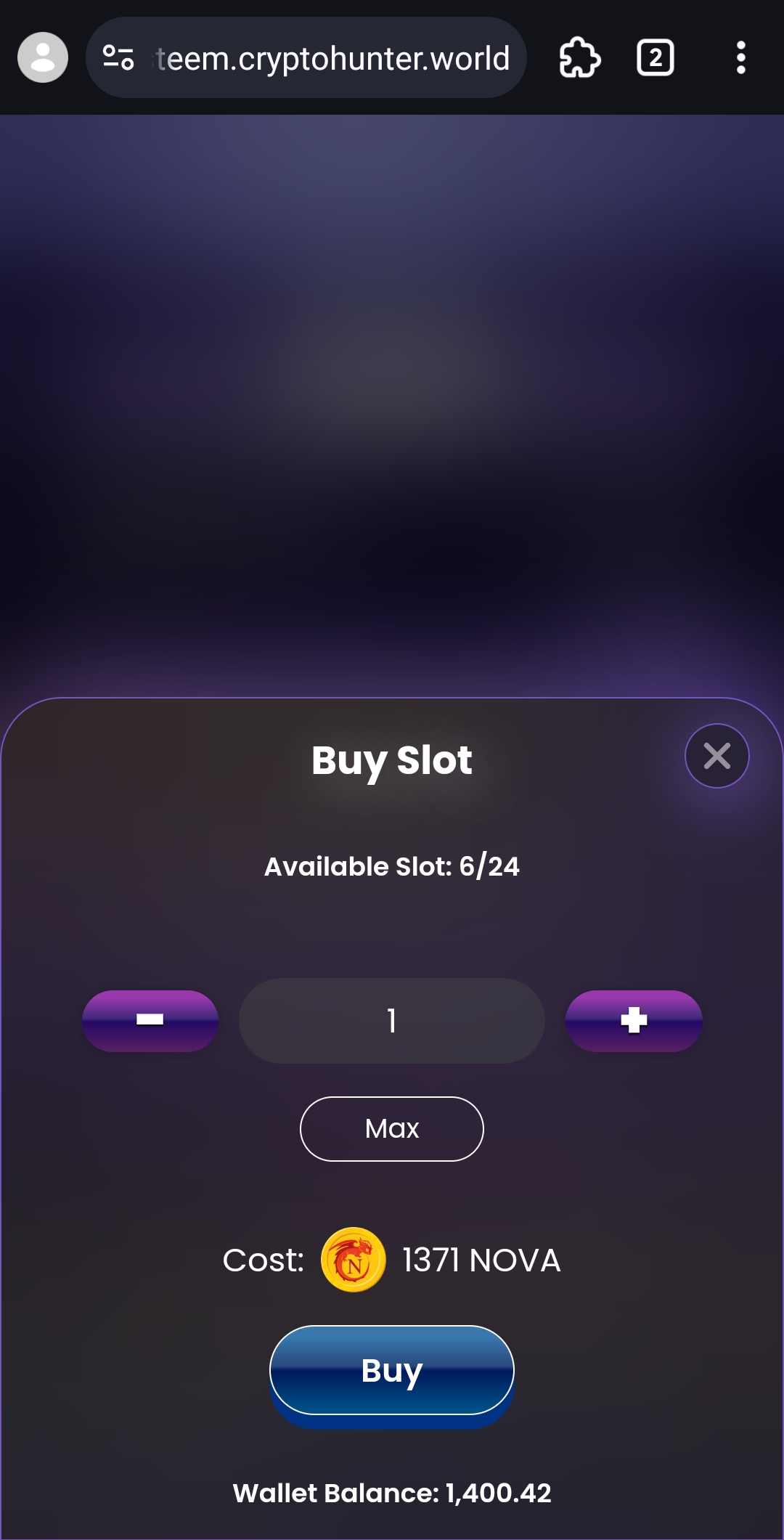View the open browser tabs
The height and width of the screenshot is (1540, 784).
(655, 57)
